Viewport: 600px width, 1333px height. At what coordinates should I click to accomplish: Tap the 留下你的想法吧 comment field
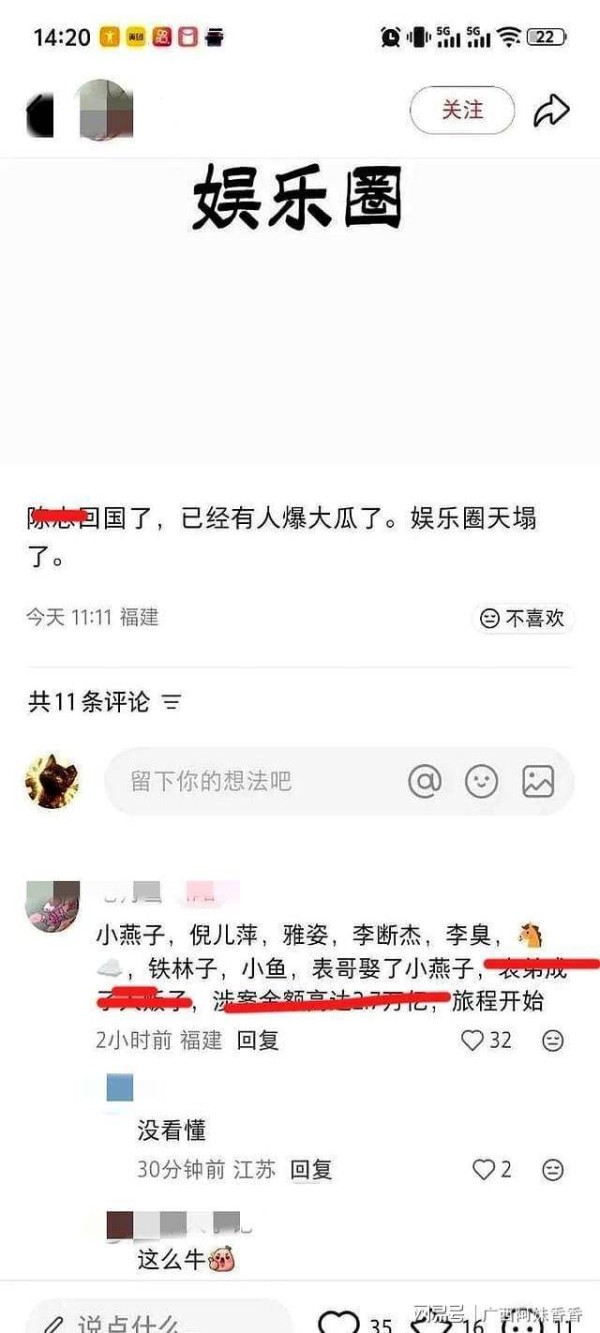click(250, 781)
